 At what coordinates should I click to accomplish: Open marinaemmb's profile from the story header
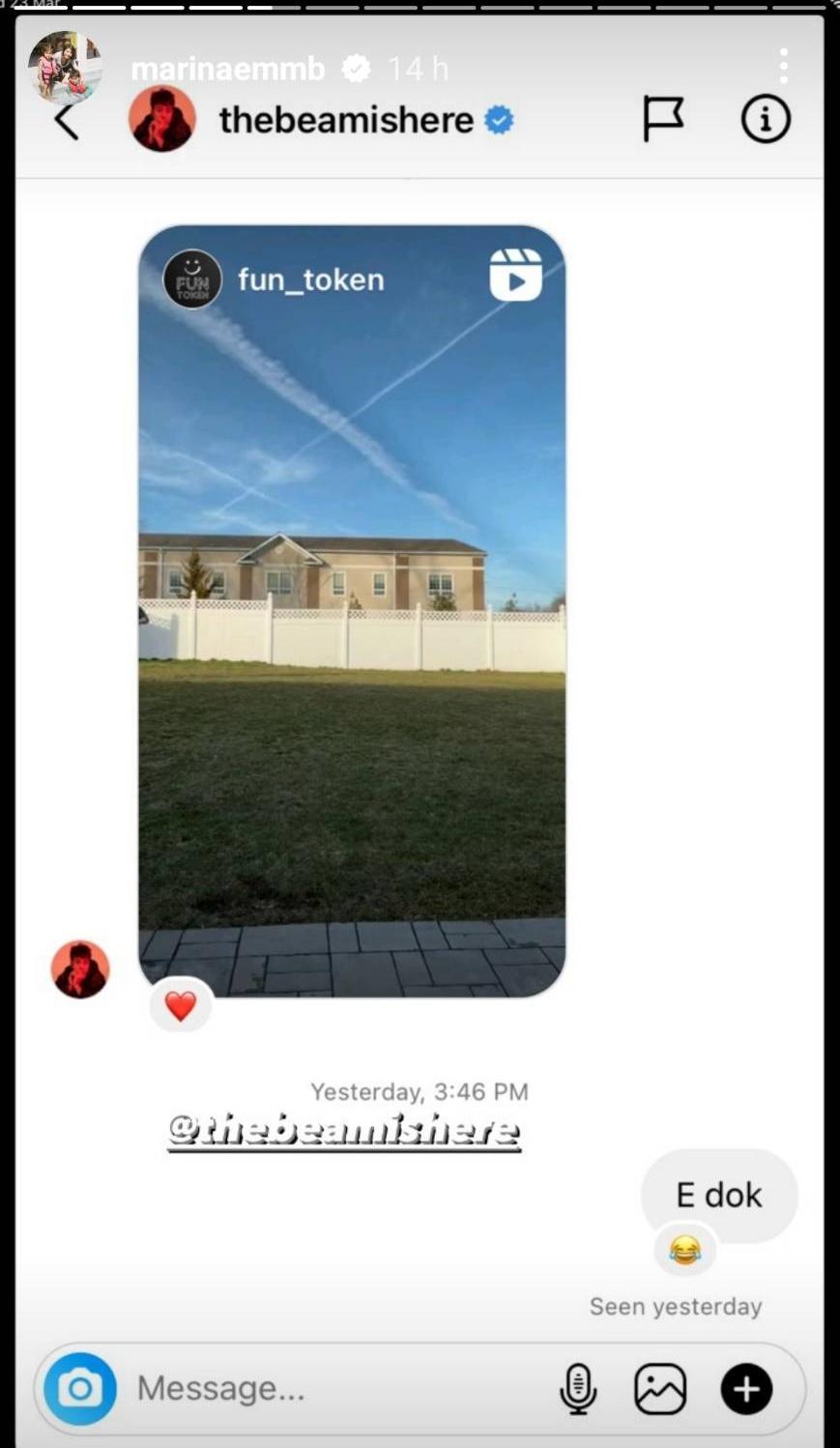(x=227, y=69)
